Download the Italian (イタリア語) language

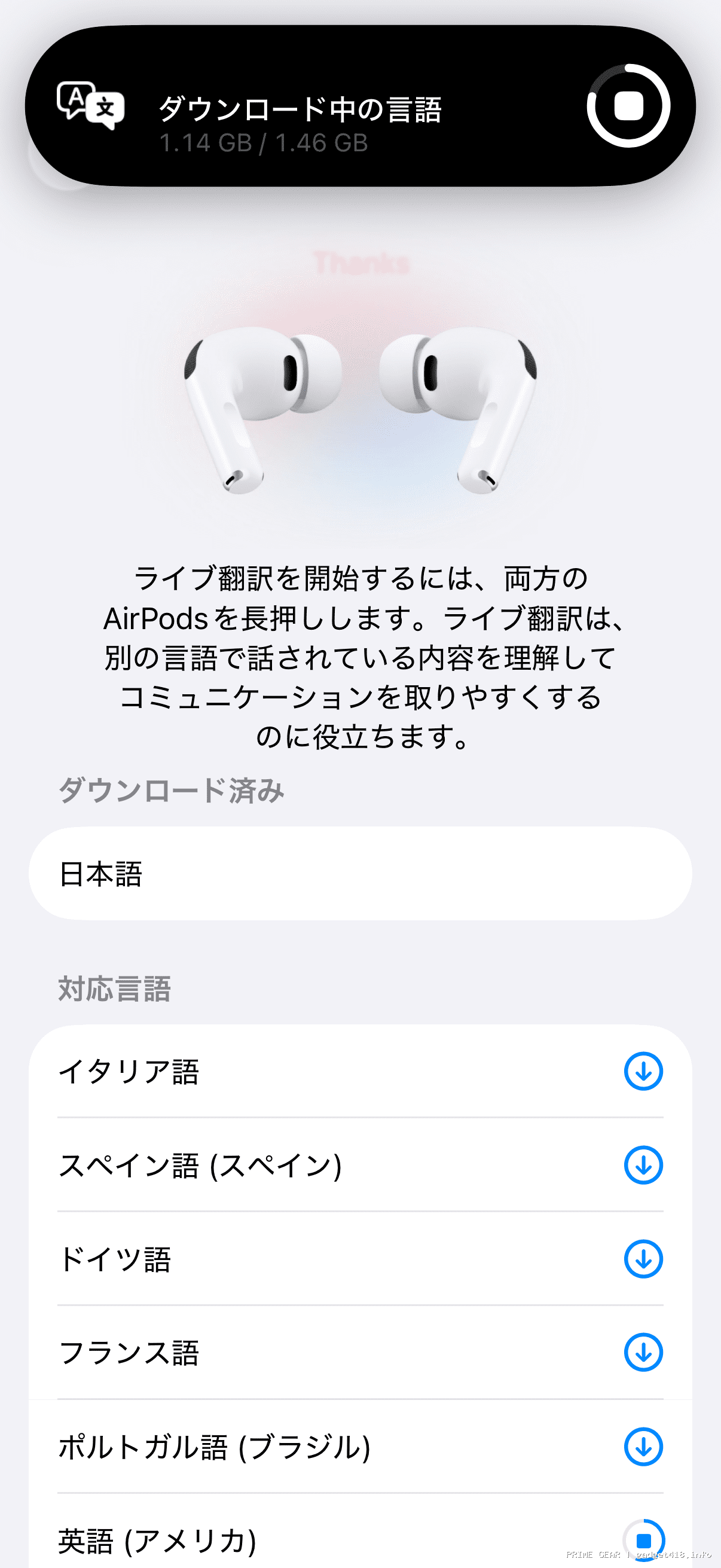point(643,1071)
